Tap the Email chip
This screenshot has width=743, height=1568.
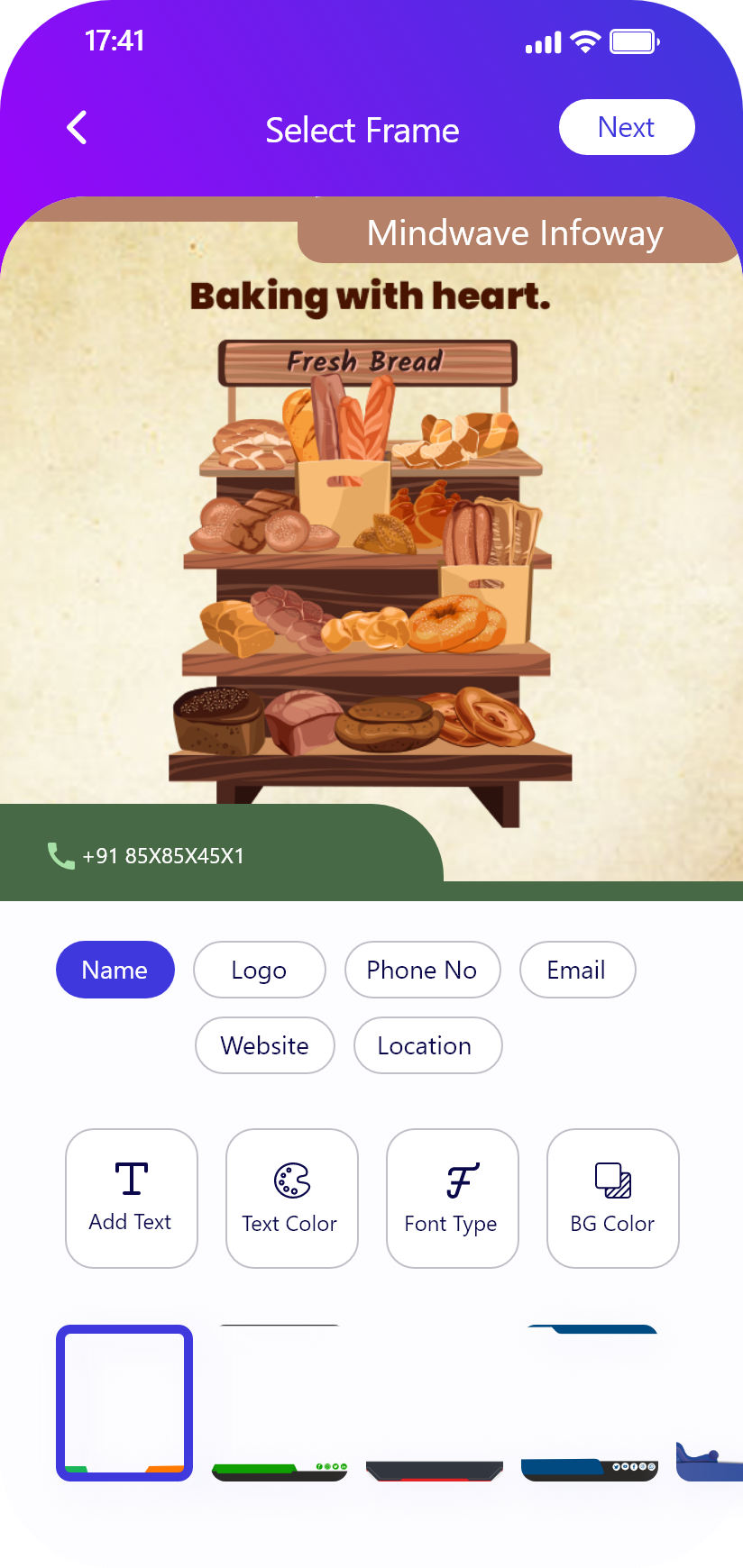[x=577, y=970]
